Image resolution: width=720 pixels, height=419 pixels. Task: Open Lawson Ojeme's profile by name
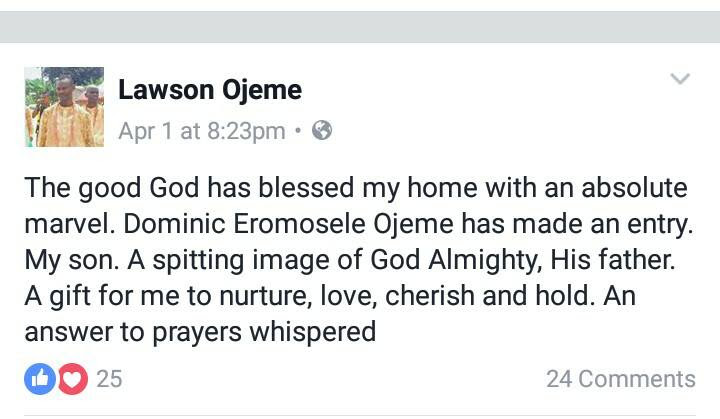click(210, 90)
